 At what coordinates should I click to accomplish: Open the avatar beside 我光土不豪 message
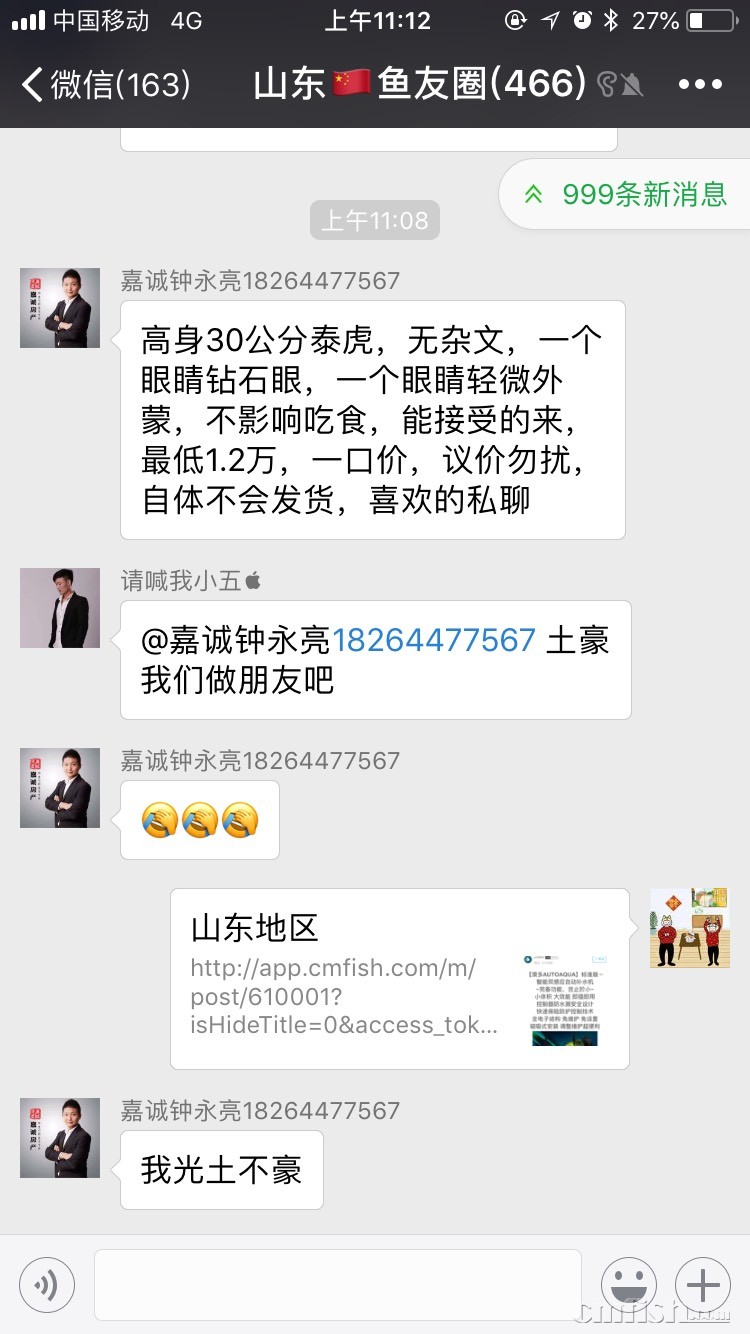(60, 1138)
